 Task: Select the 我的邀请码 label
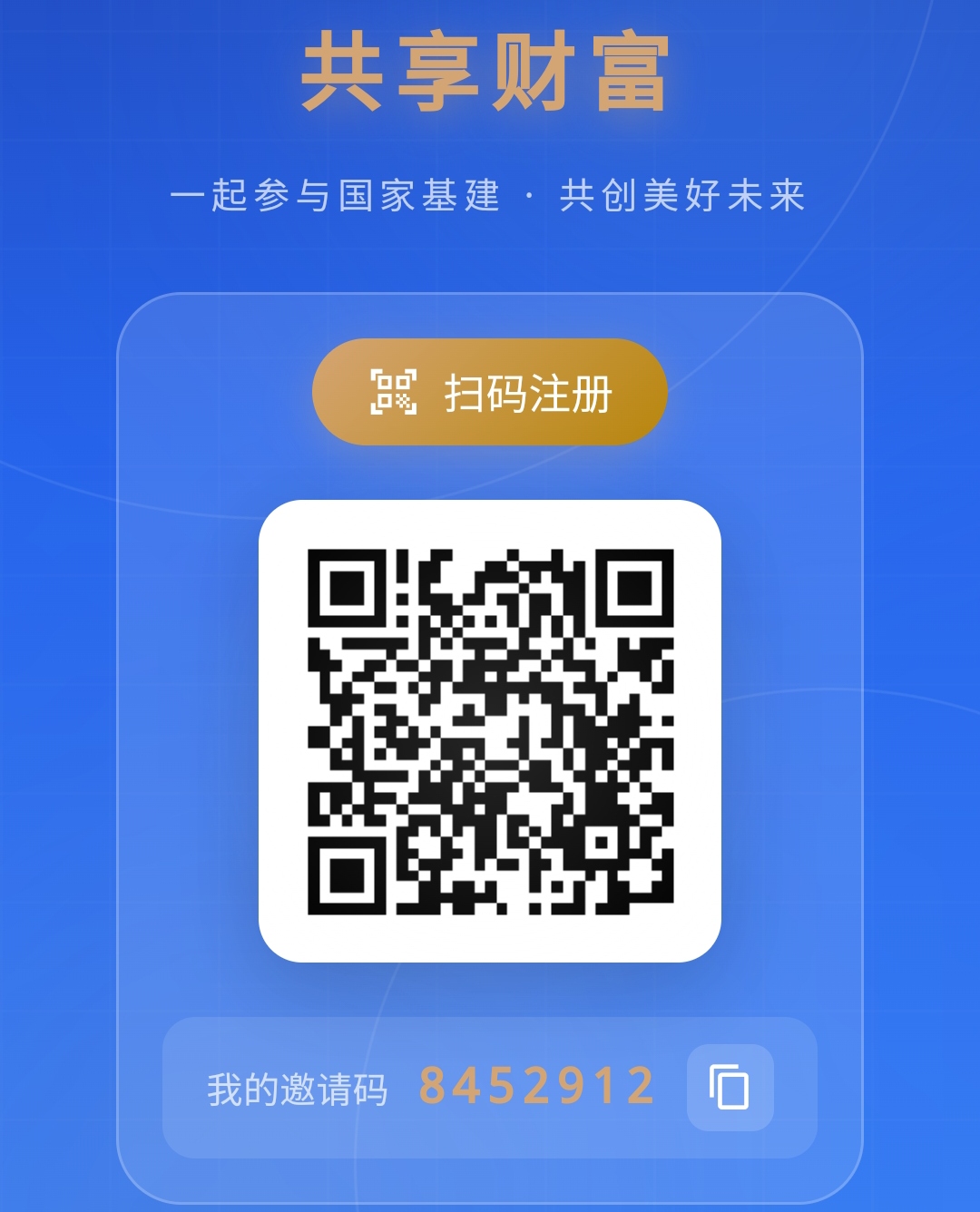(x=299, y=1088)
